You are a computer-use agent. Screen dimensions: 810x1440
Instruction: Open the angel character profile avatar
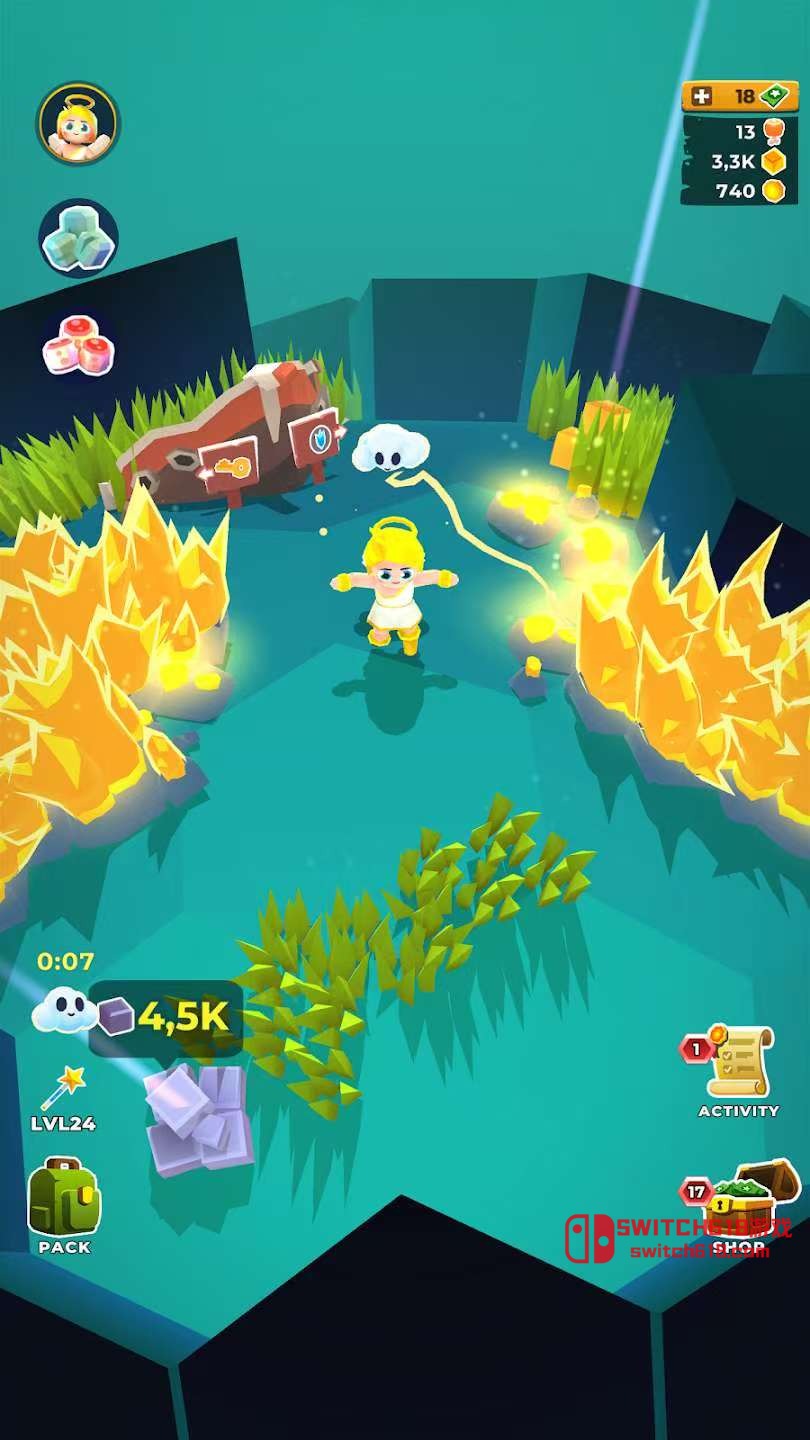tap(78, 123)
